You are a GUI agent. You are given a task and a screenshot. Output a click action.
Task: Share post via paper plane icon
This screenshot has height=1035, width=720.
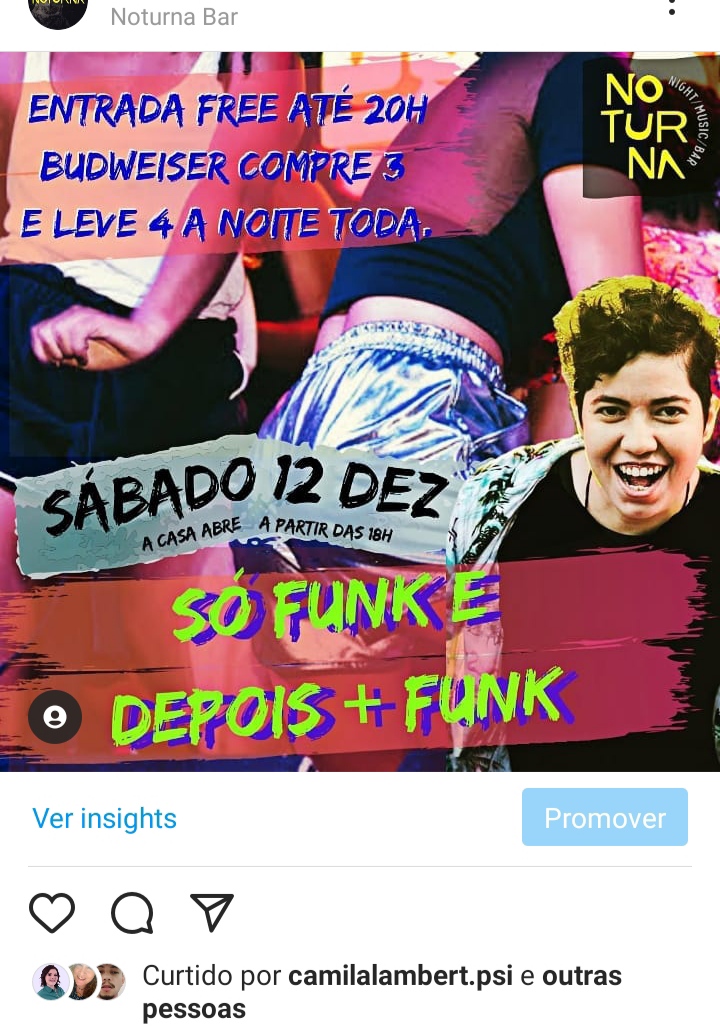211,912
